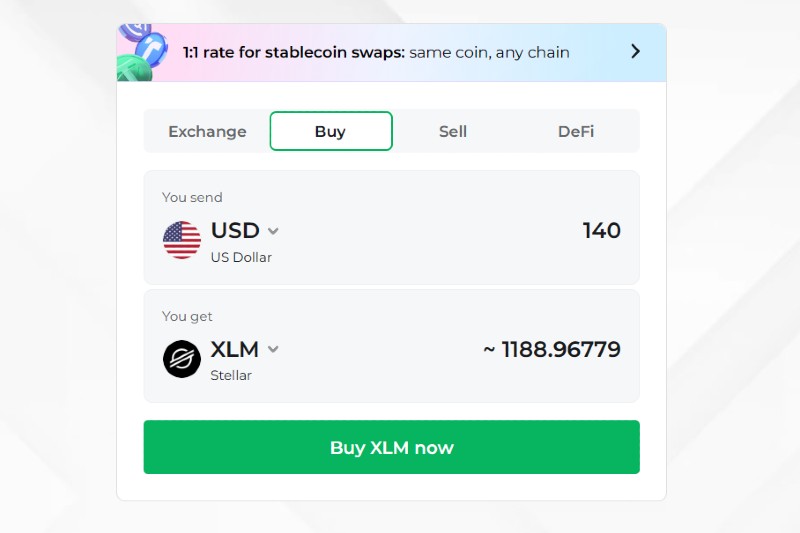Viewport: 800px width, 533px height.
Task: Expand the USD currency dropdown
Action: click(245, 231)
